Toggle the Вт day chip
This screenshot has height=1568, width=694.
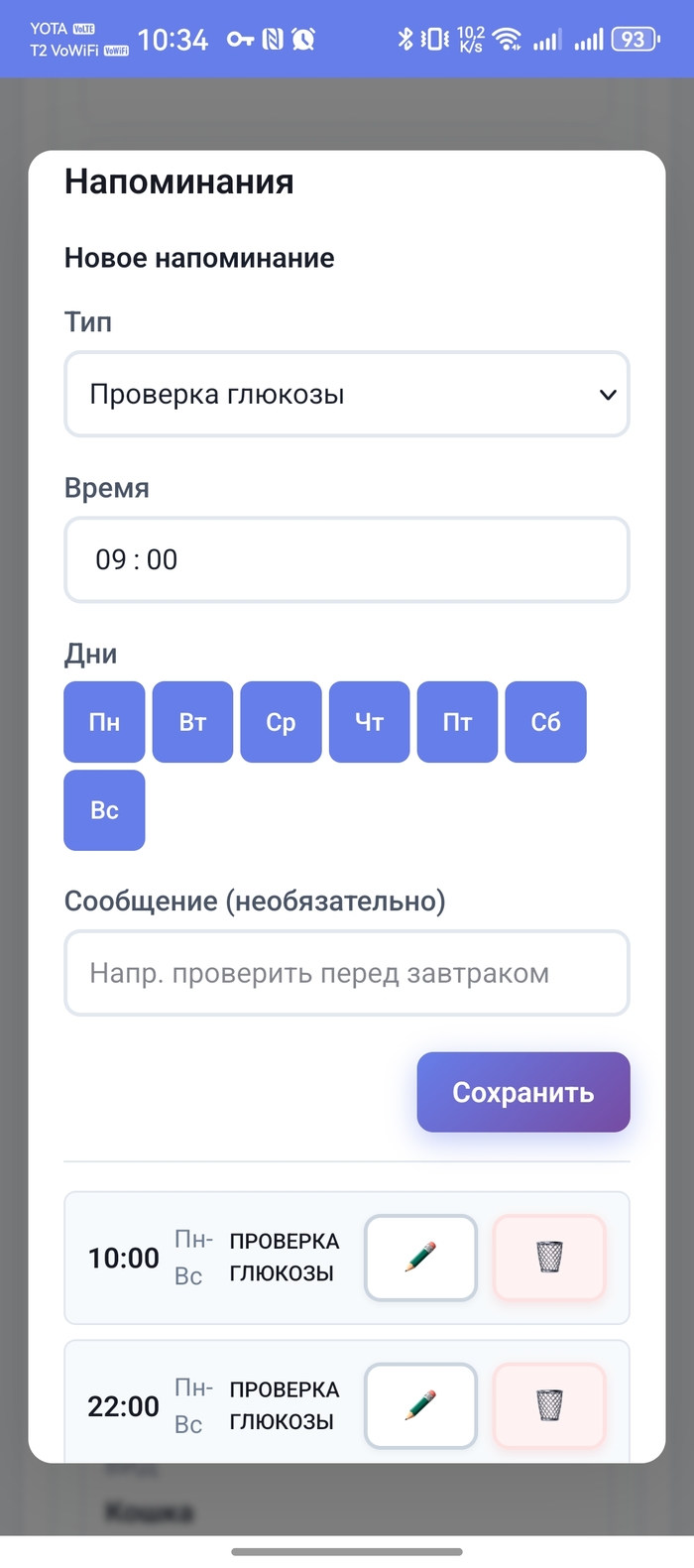(192, 722)
